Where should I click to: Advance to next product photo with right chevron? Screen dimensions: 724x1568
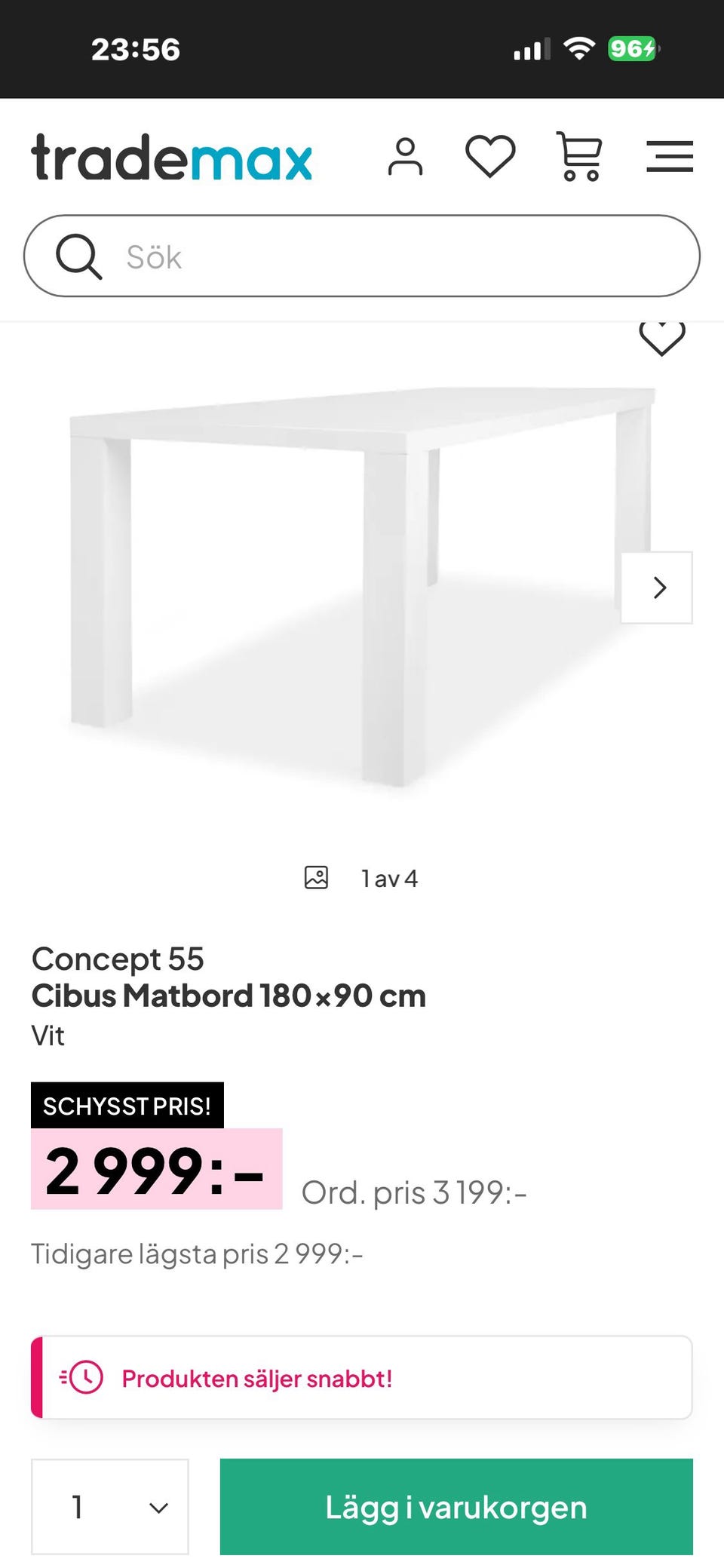pos(658,588)
